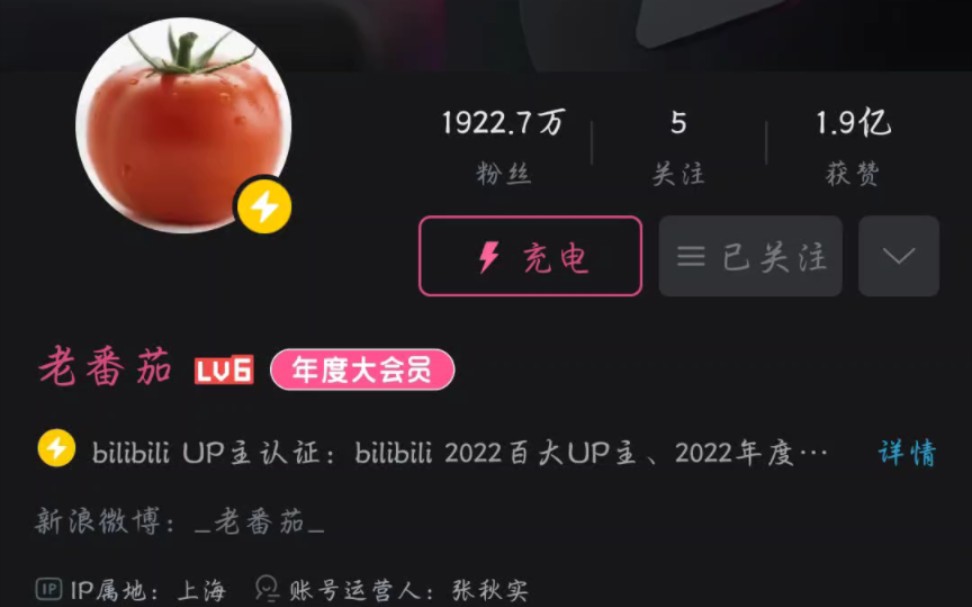Open the 关注 following list
The height and width of the screenshot is (607, 972).
tap(678, 146)
